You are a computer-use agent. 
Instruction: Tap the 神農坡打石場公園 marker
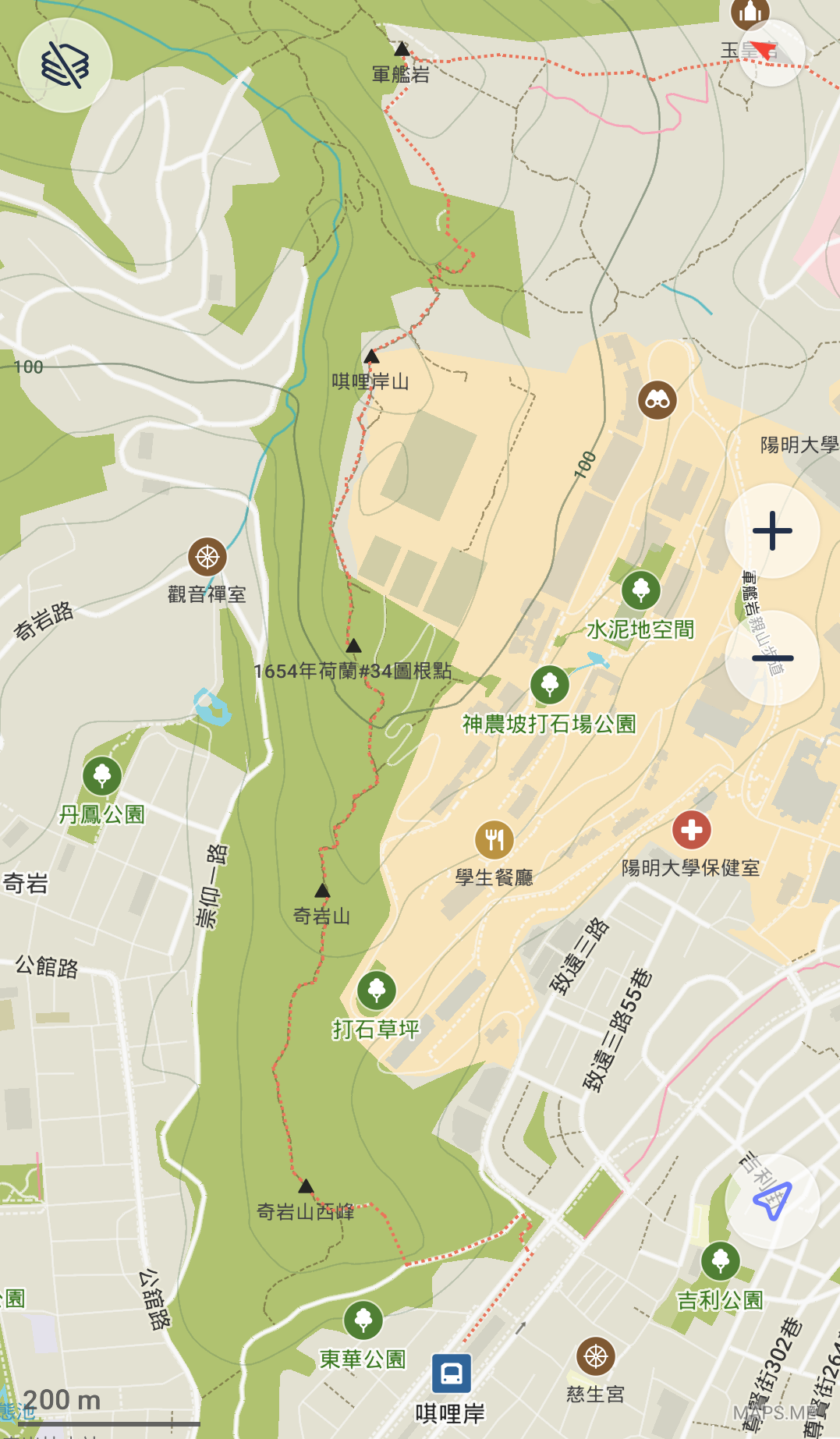click(550, 685)
